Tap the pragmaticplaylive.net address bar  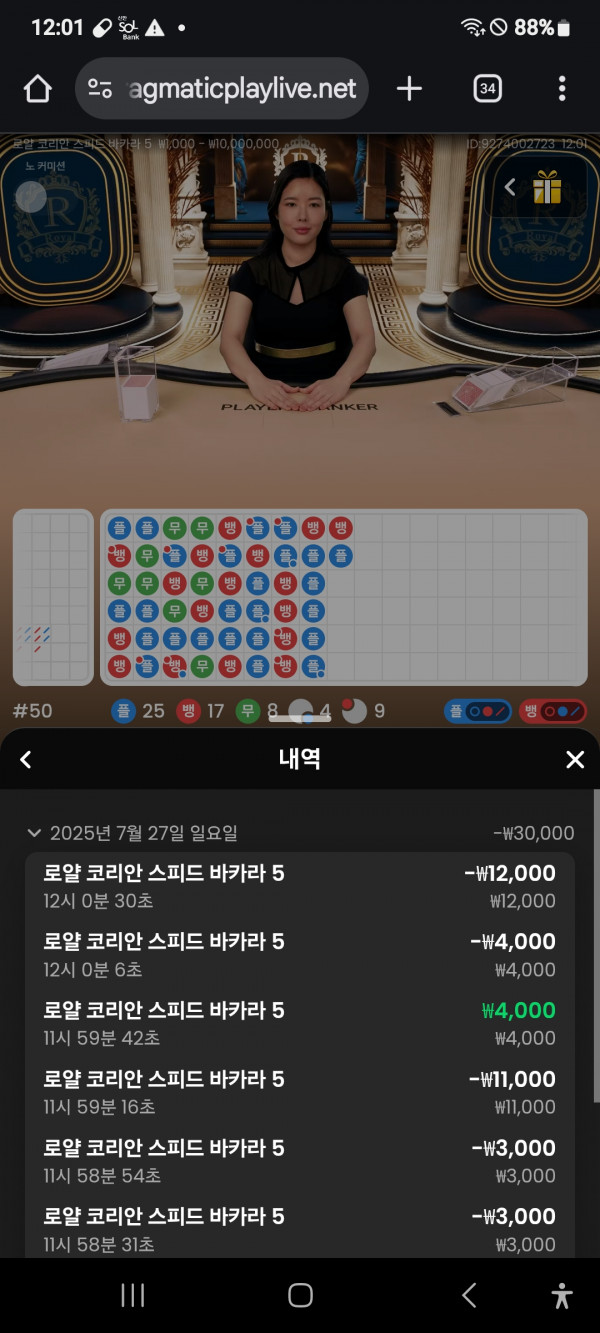(222, 89)
